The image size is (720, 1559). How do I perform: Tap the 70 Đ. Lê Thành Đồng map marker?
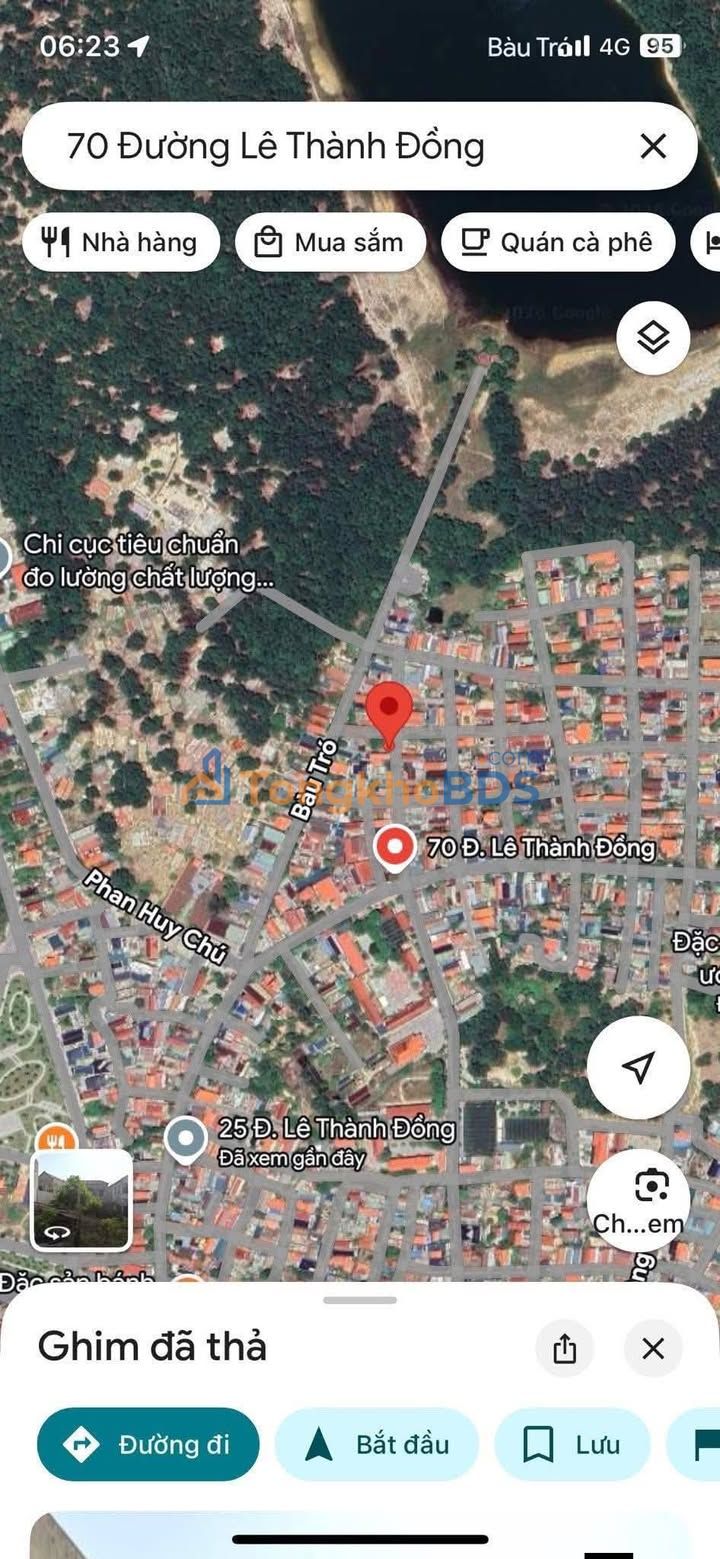pos(395,848)
